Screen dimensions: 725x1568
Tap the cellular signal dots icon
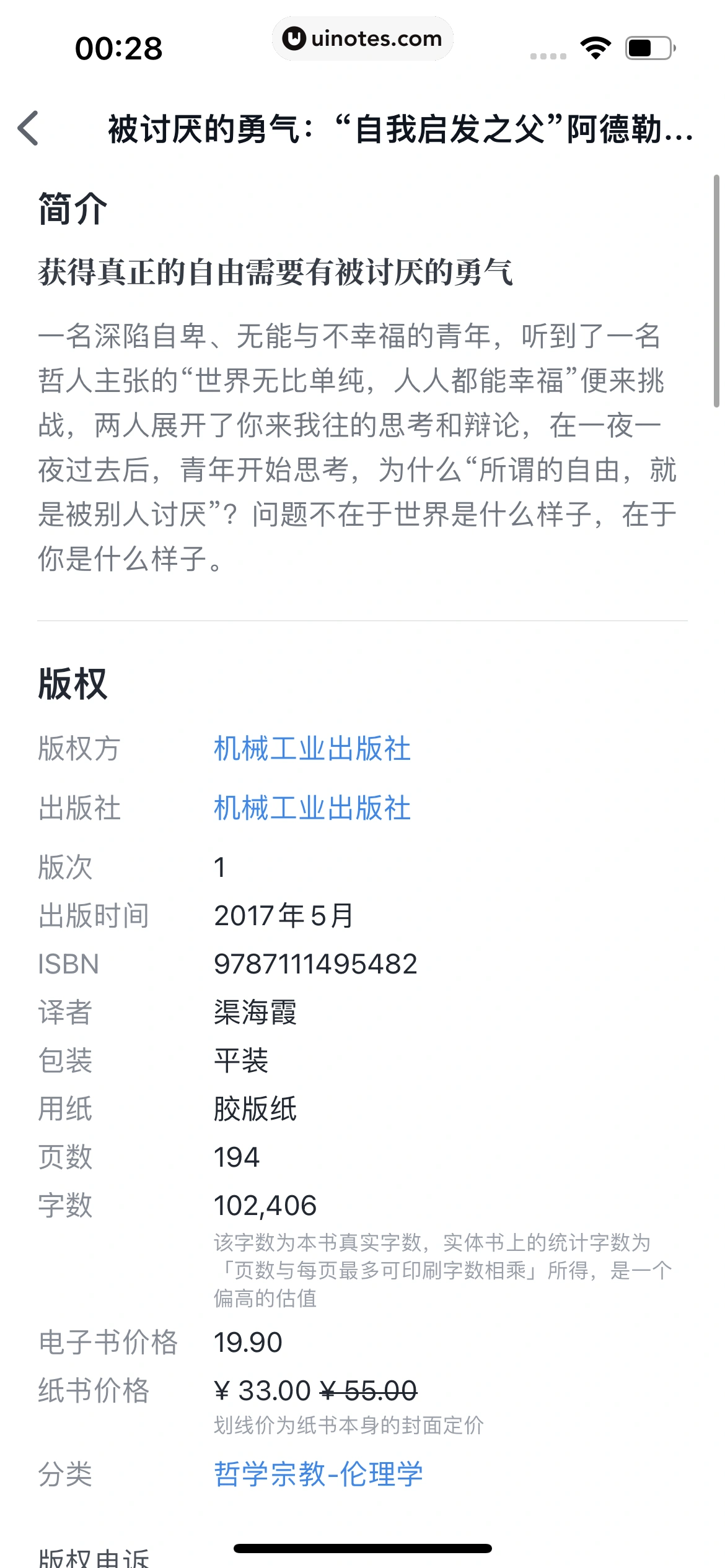[x=548, y=56]
